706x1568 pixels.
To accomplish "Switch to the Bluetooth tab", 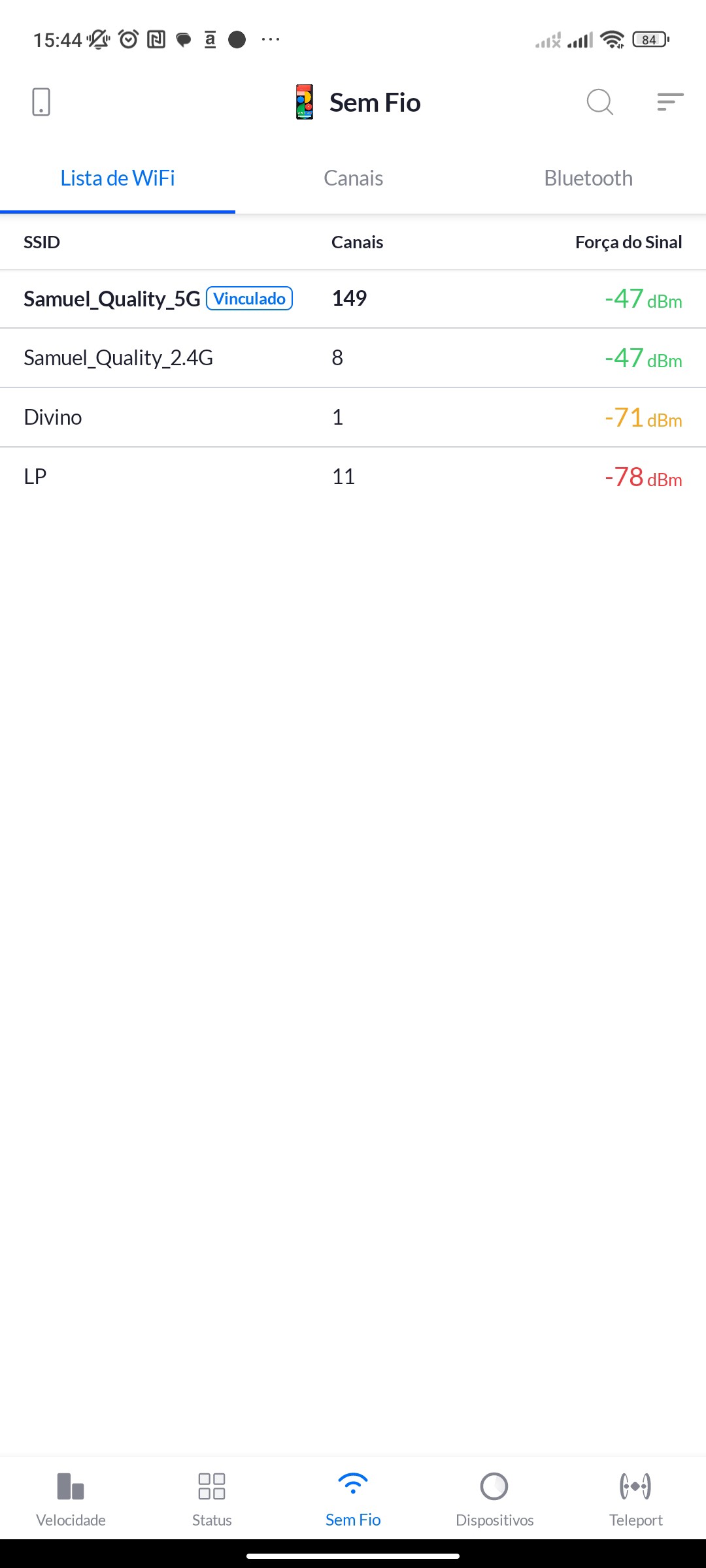I will (588, 178).
